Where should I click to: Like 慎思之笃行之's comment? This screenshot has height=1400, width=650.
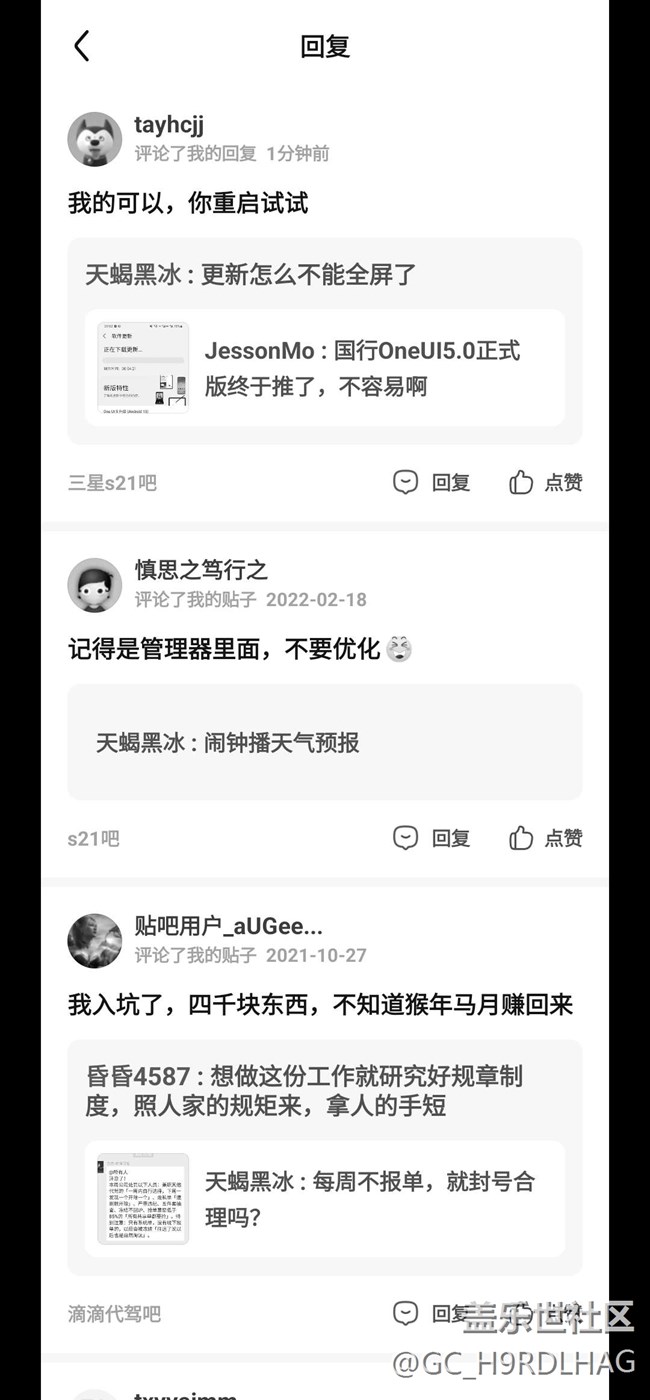click(x=546, y=838)
